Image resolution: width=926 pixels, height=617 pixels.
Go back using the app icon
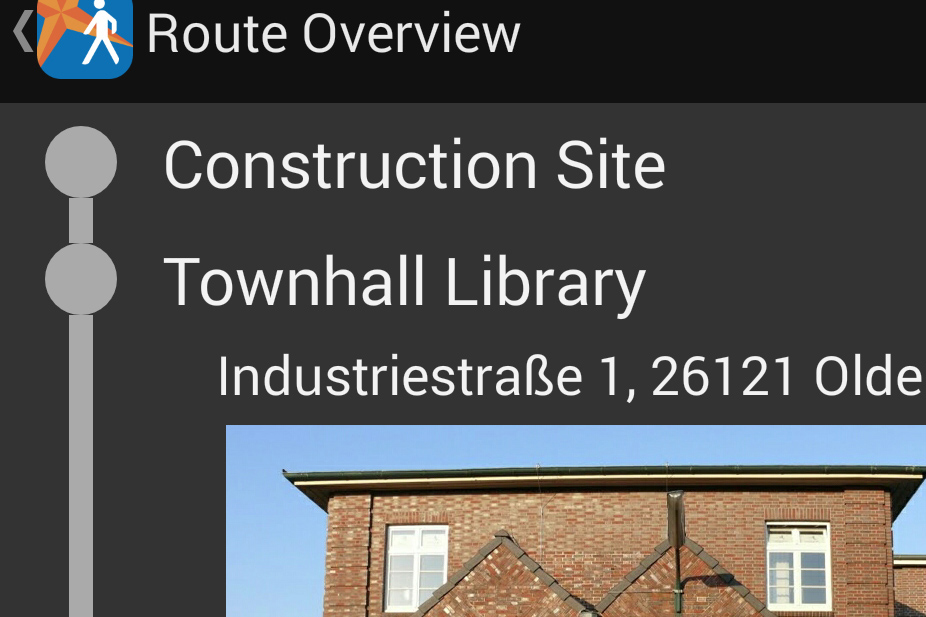(x=84, y=36)
